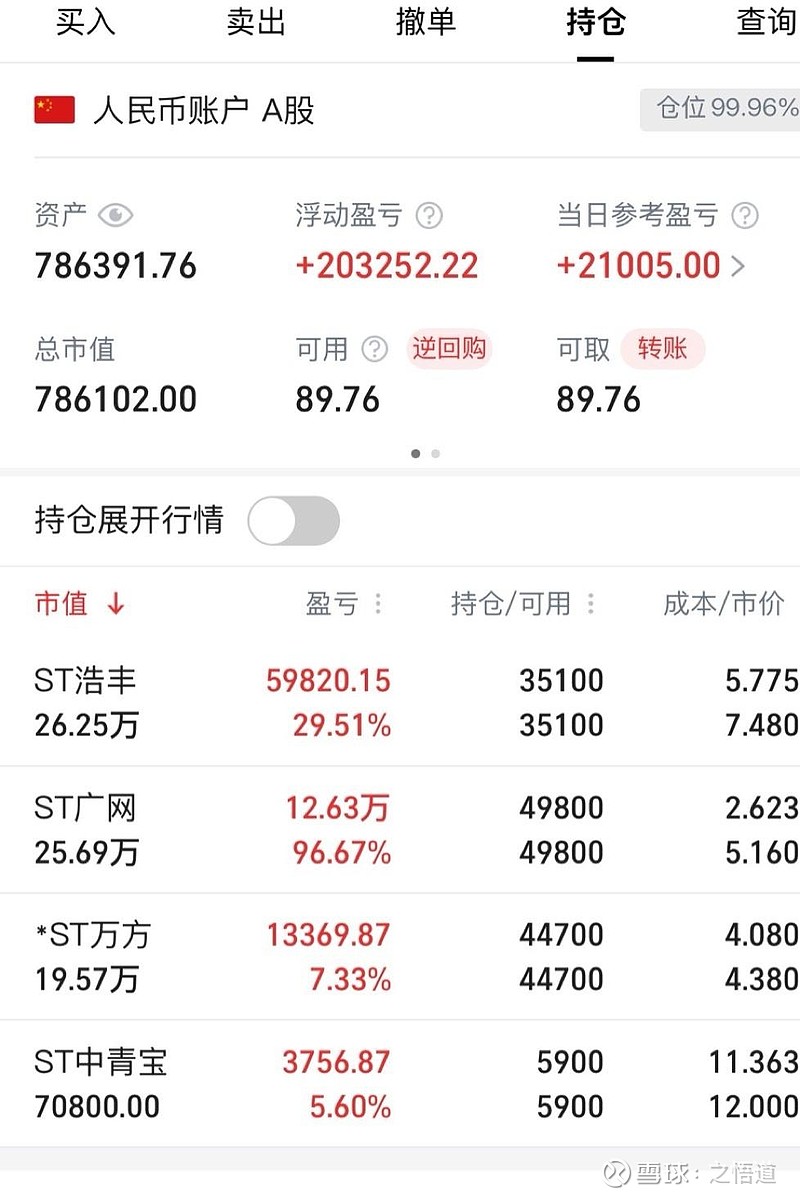800x1198 pixels.
Task: Sort holdings by 市值
Action: pyautogui.click(x=80, y=604)
